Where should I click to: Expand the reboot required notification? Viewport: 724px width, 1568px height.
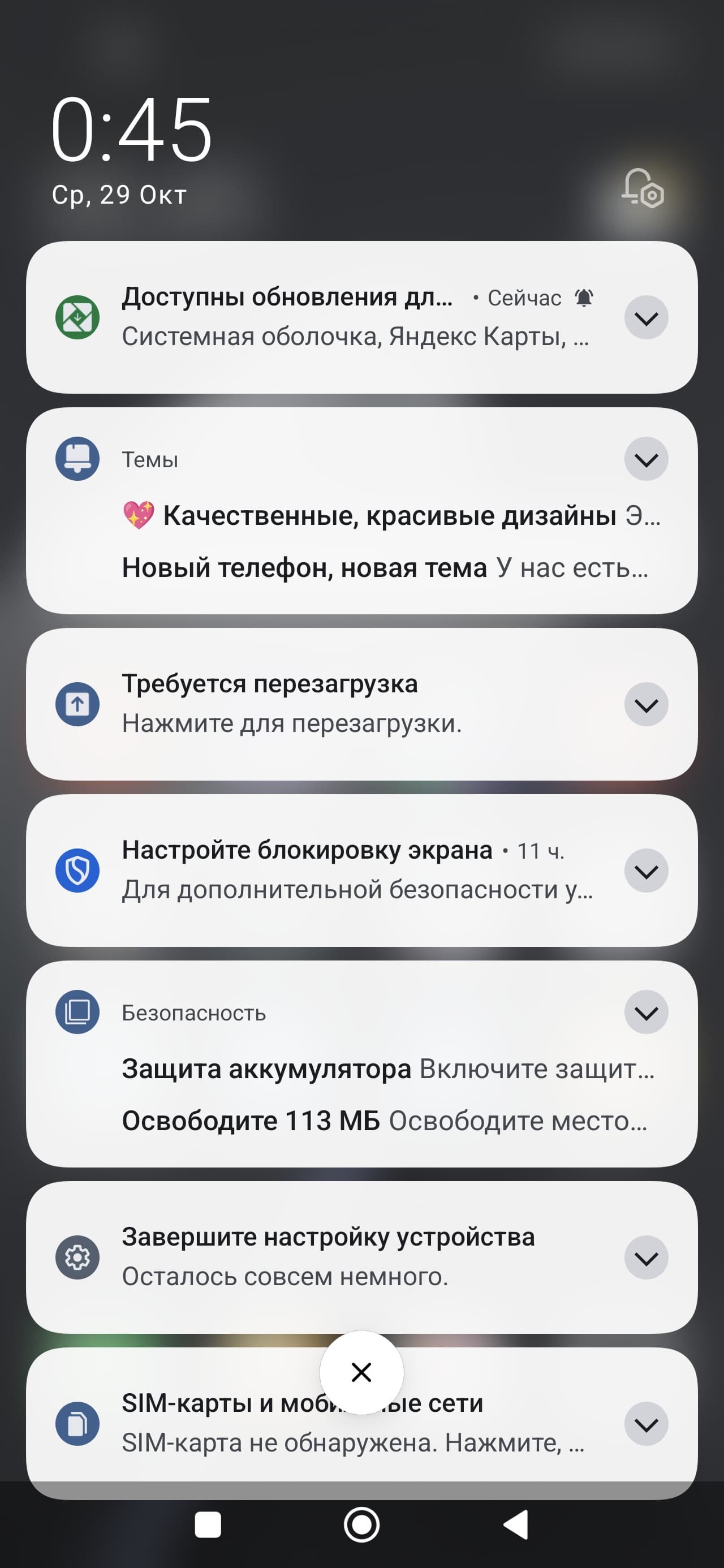pos(646,705)
